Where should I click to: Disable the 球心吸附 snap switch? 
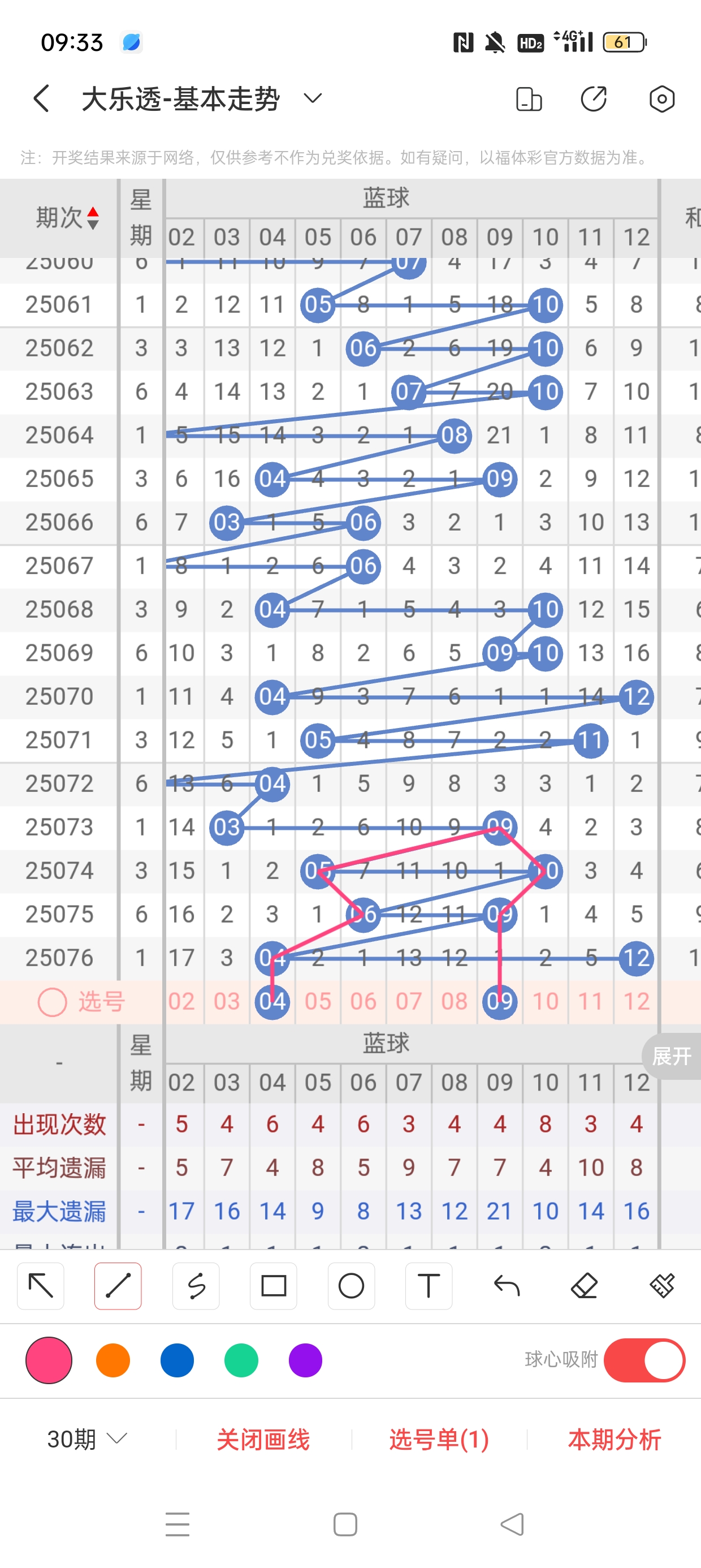click(x=644, y=1360)
